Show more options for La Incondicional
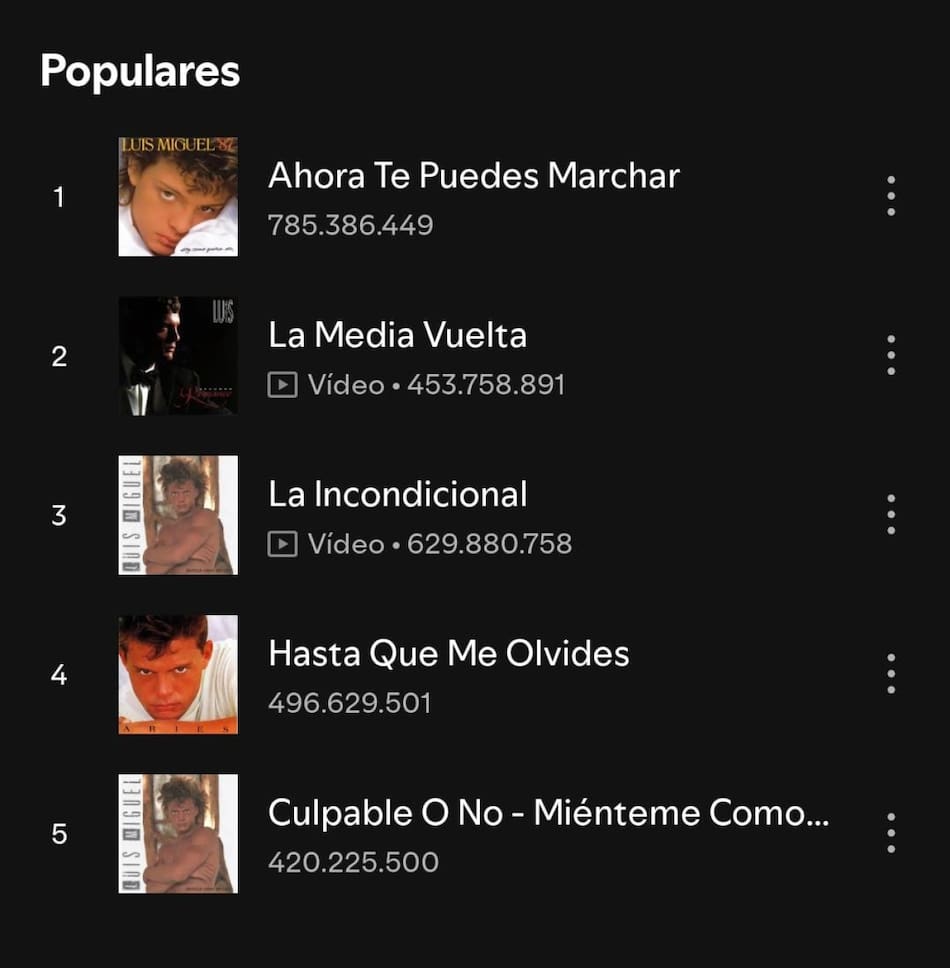 (890, 514)
